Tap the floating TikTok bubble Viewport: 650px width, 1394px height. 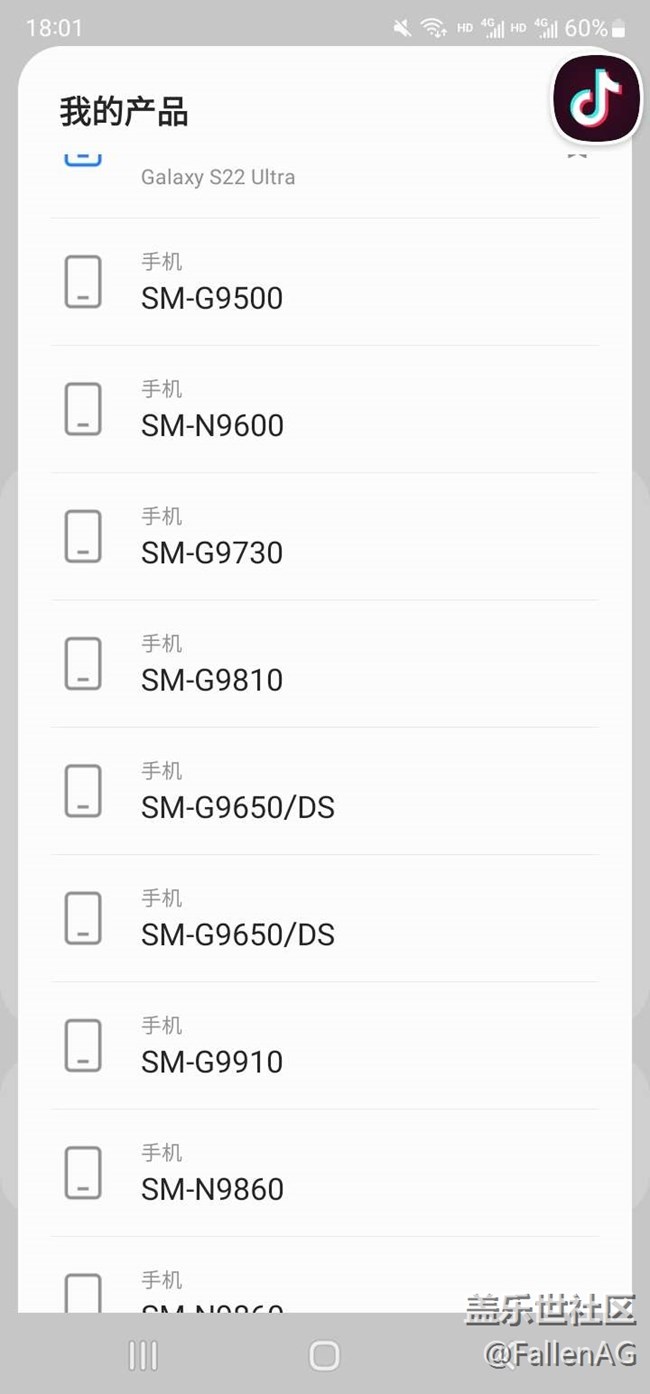(x=597, y=98)
